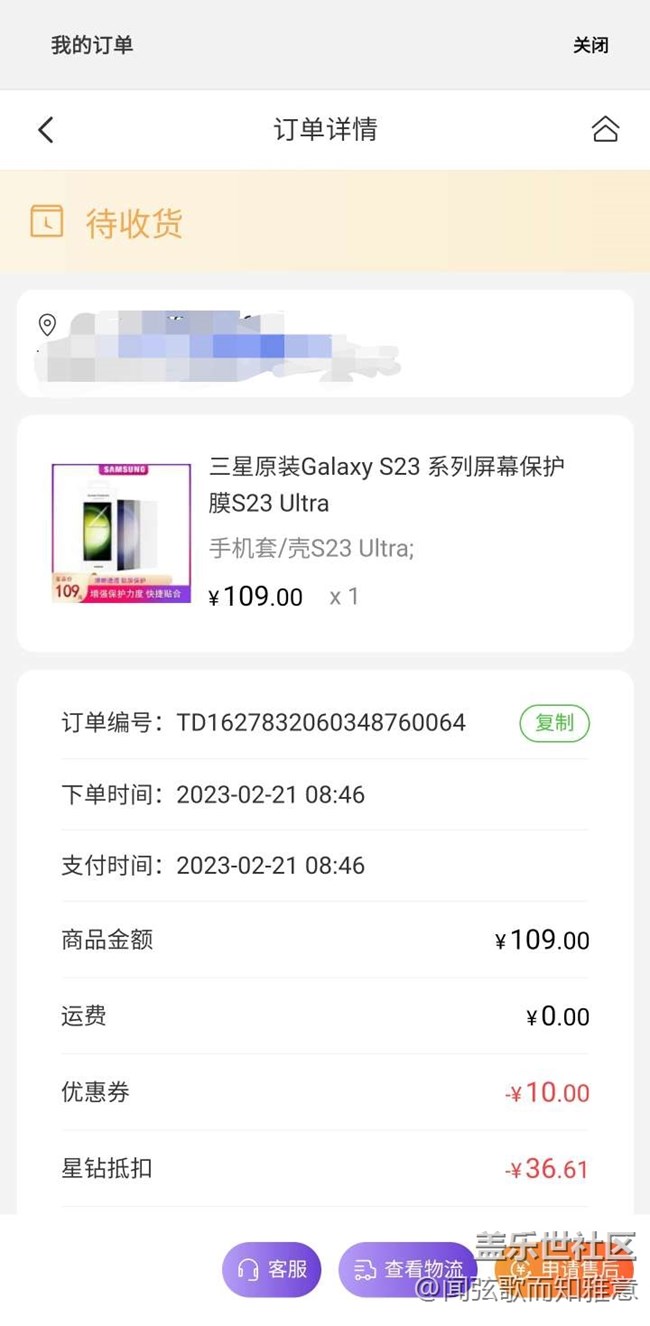Go back from order details
Screen dimensions: 650x1326
click(x=46, y=130)
